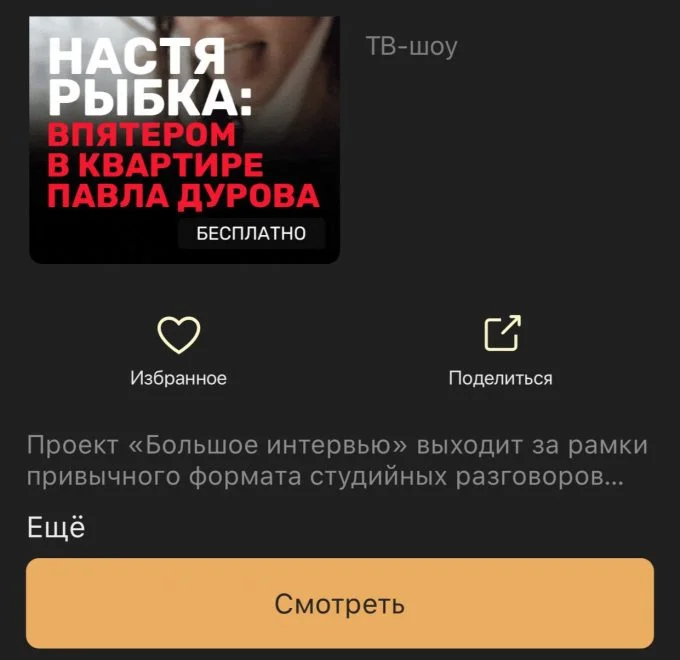680x660 pixels.
Task: Start watching with Смотреть button
Action: point(340,604)
